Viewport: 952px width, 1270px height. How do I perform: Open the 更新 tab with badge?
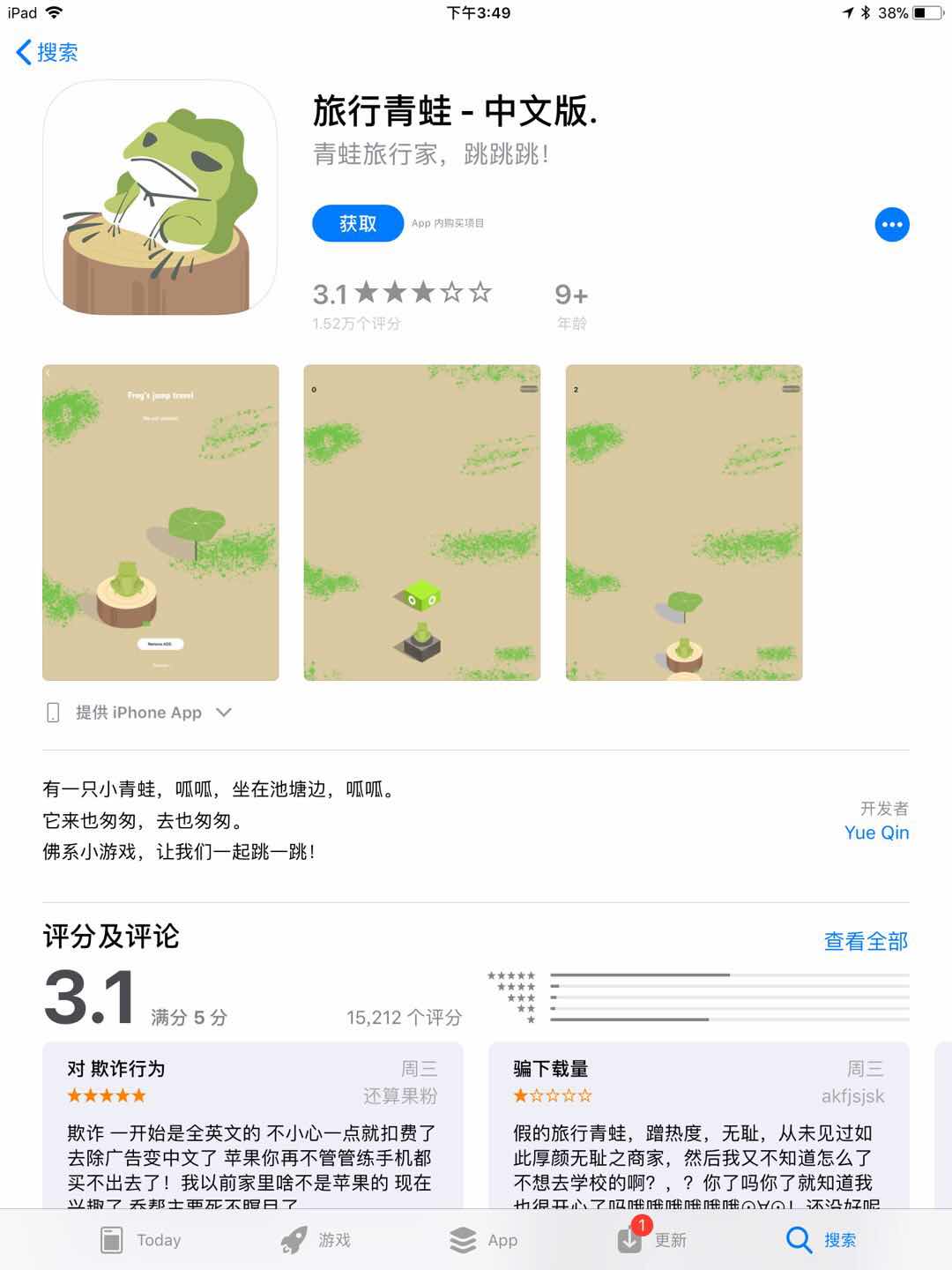[x=652, y=1240]
